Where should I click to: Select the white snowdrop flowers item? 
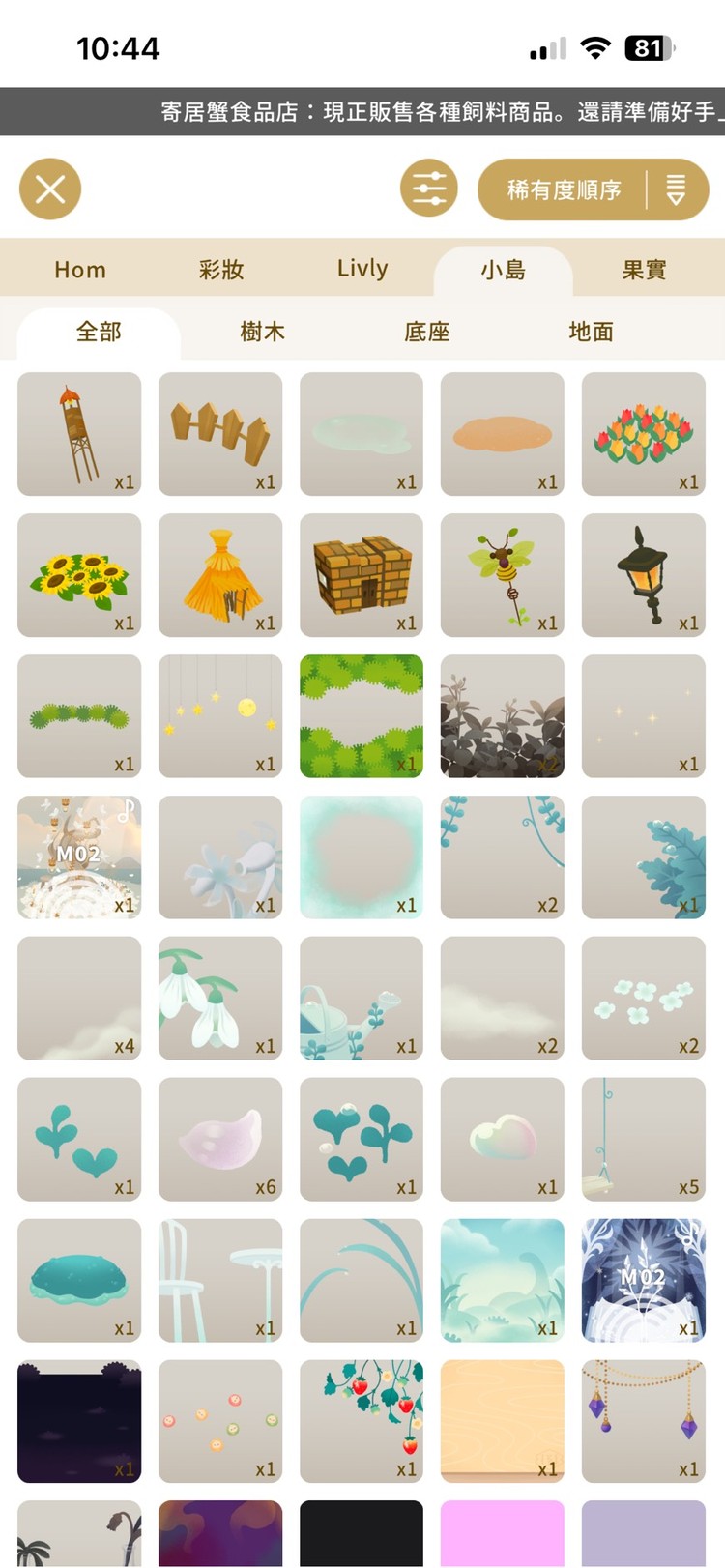coord(220,999)
